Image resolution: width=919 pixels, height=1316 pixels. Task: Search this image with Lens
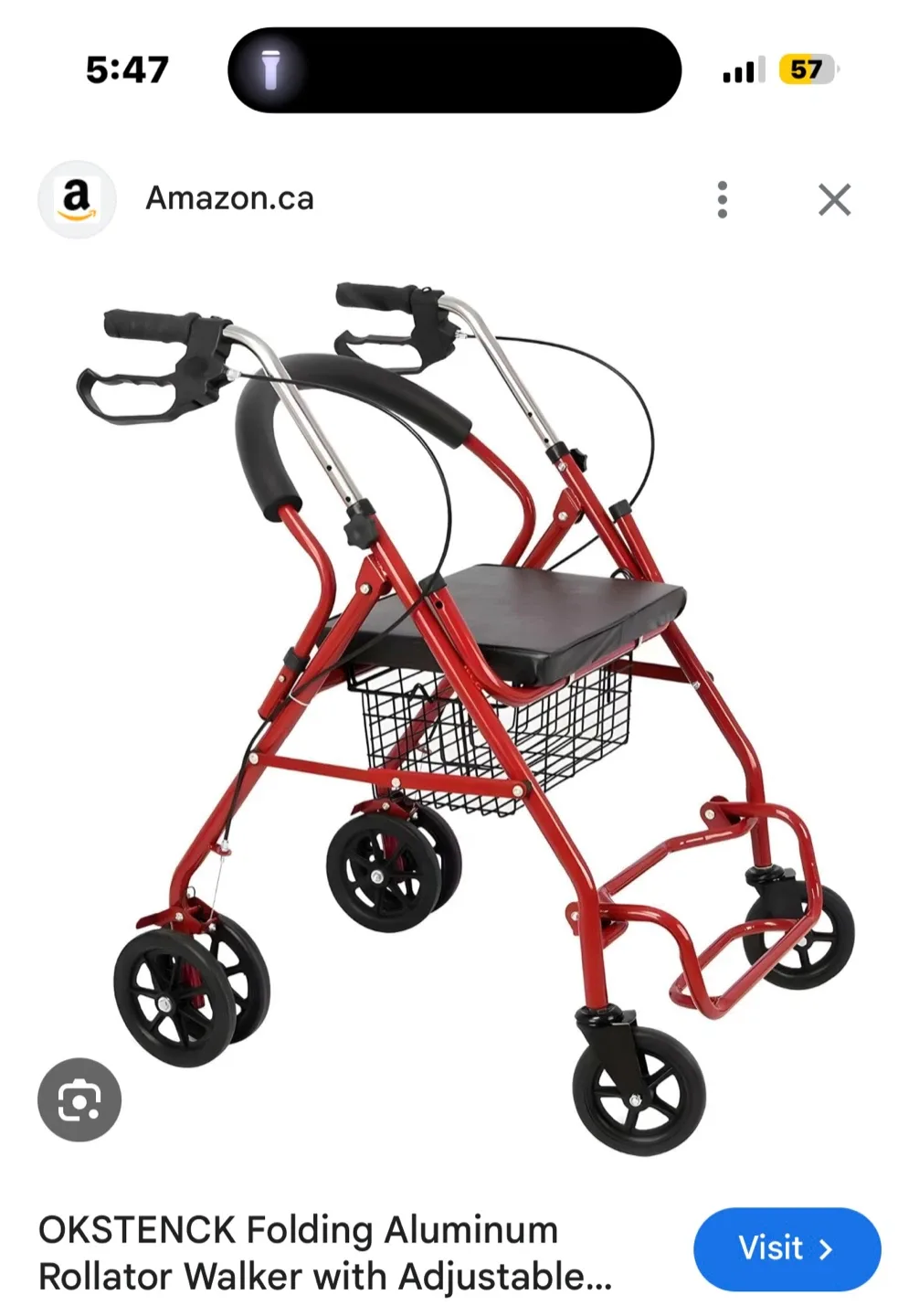click(79, 1099)
